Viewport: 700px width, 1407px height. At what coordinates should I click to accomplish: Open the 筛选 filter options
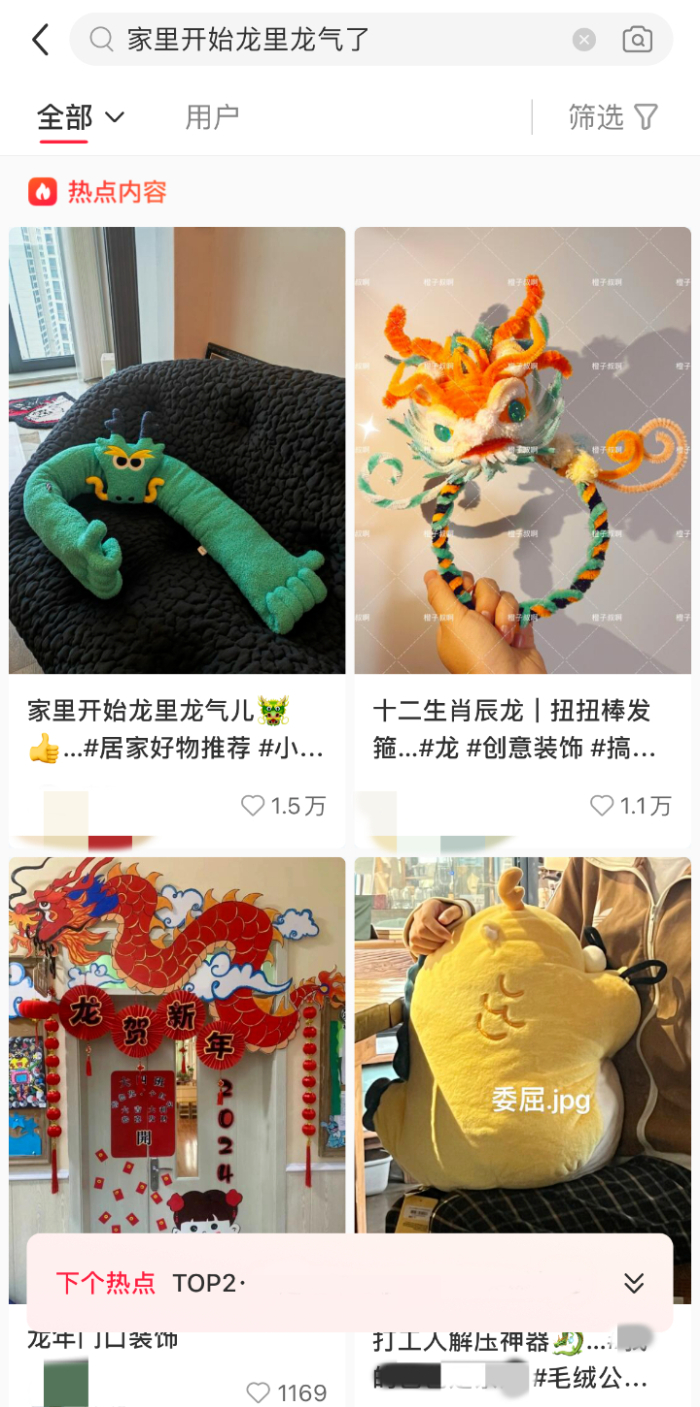point(612,118)
